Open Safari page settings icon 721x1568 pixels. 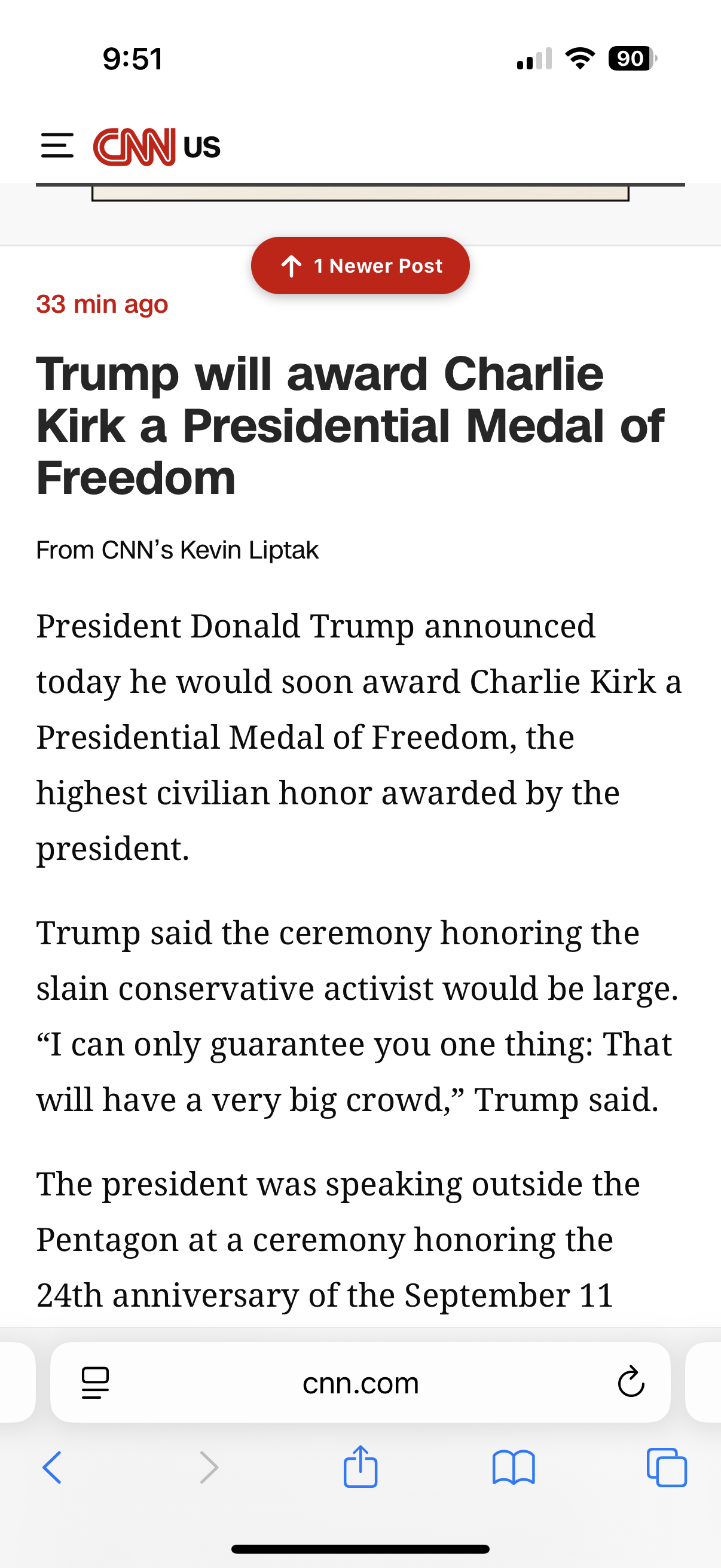click(95, 1383)
